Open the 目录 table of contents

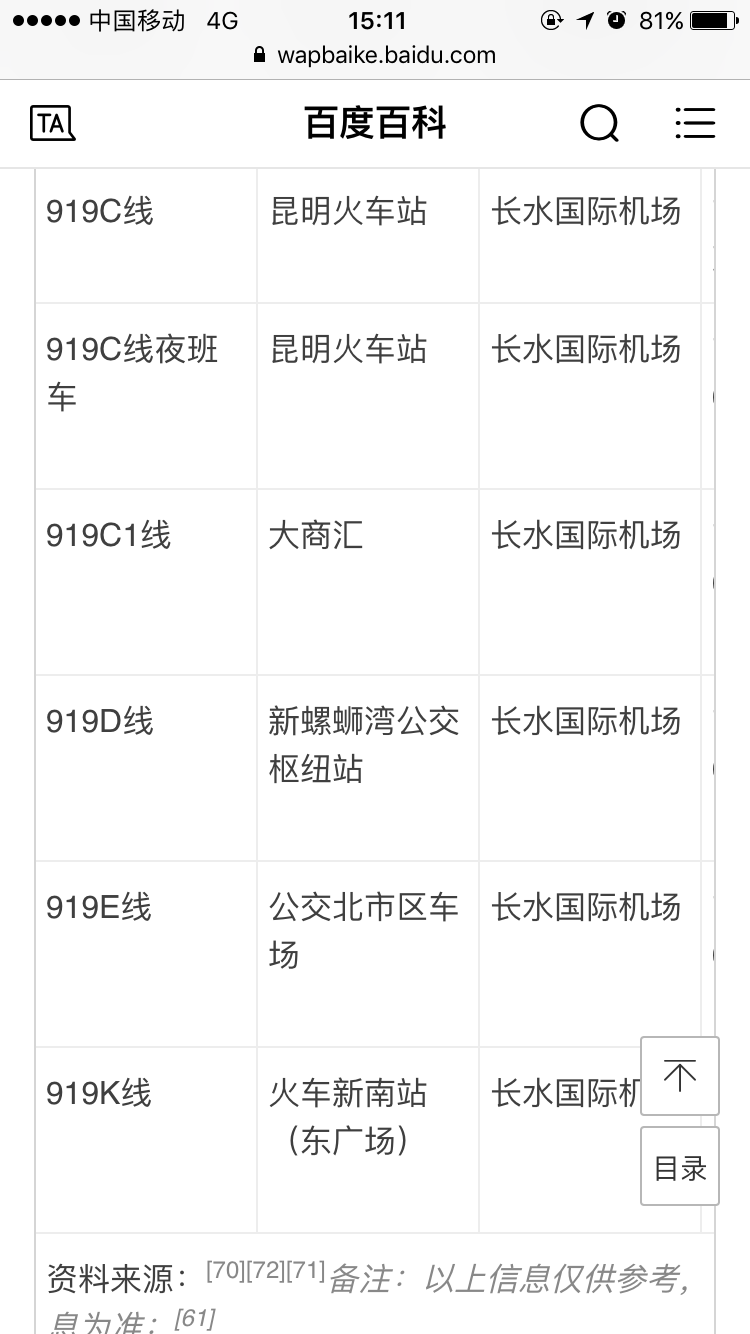click(x=680, y=1166)
